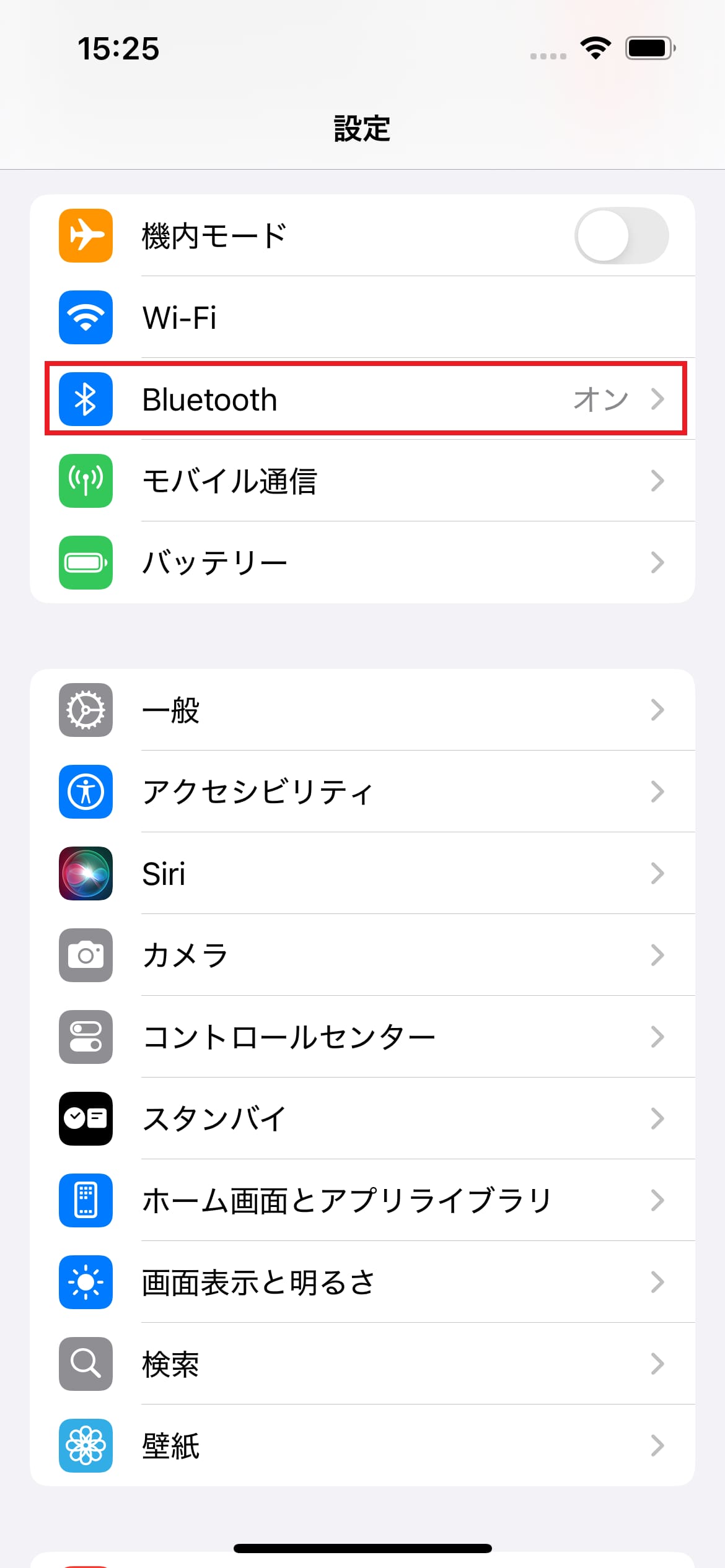Open 画面表示と明るさ display settings
Image resolution: width=725 pixels, height=1568 pixels.
click(362, 1283)
